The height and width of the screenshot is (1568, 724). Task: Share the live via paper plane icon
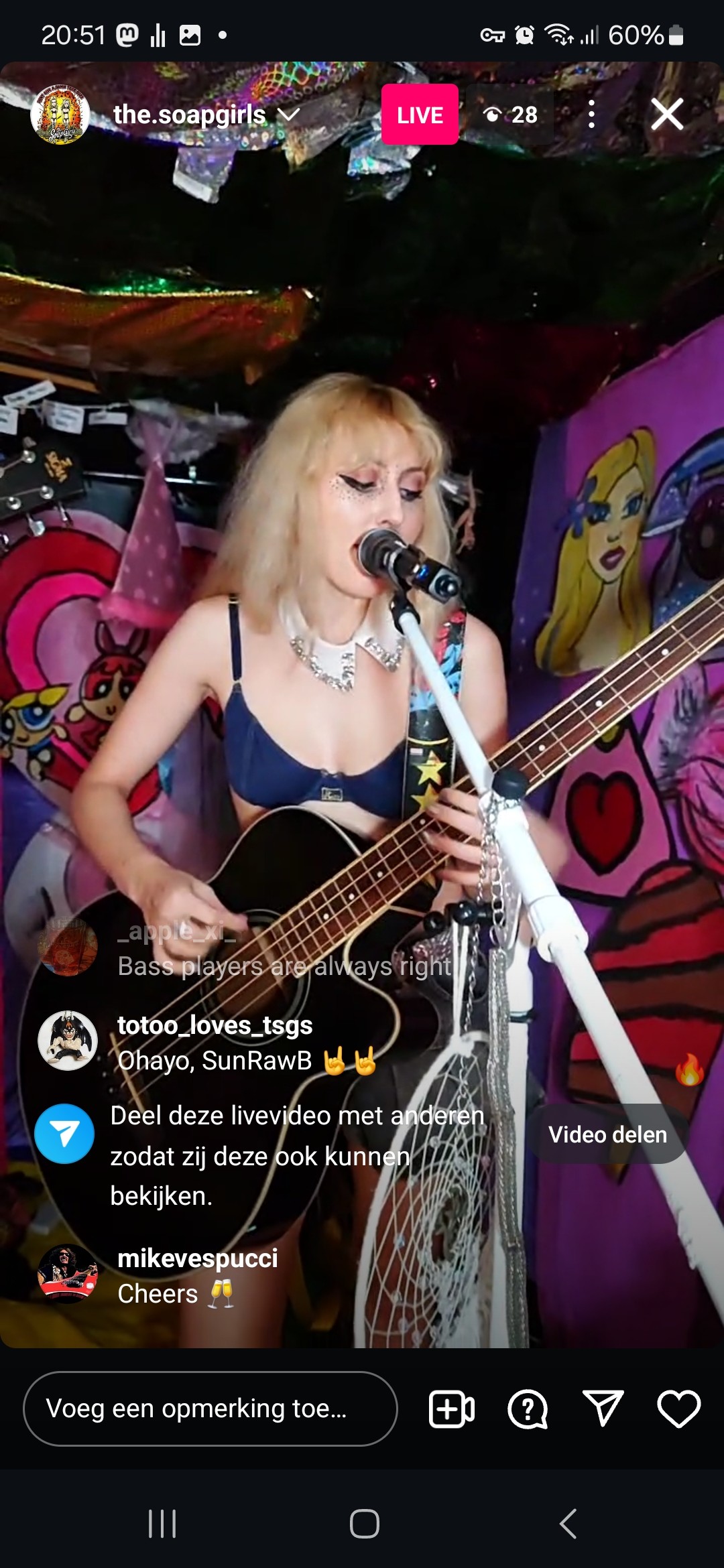pos(603,1409)
